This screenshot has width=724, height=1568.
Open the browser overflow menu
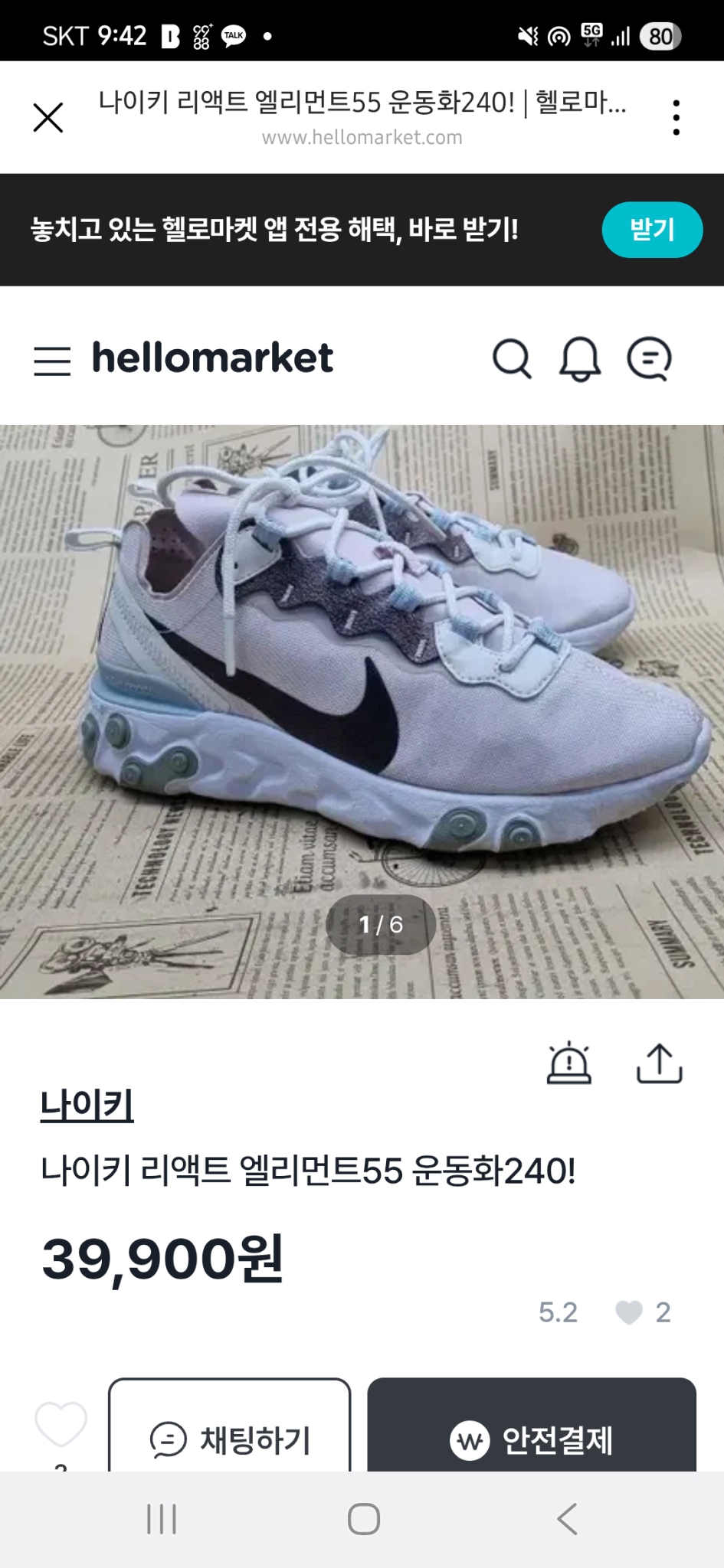click(676, 118)
